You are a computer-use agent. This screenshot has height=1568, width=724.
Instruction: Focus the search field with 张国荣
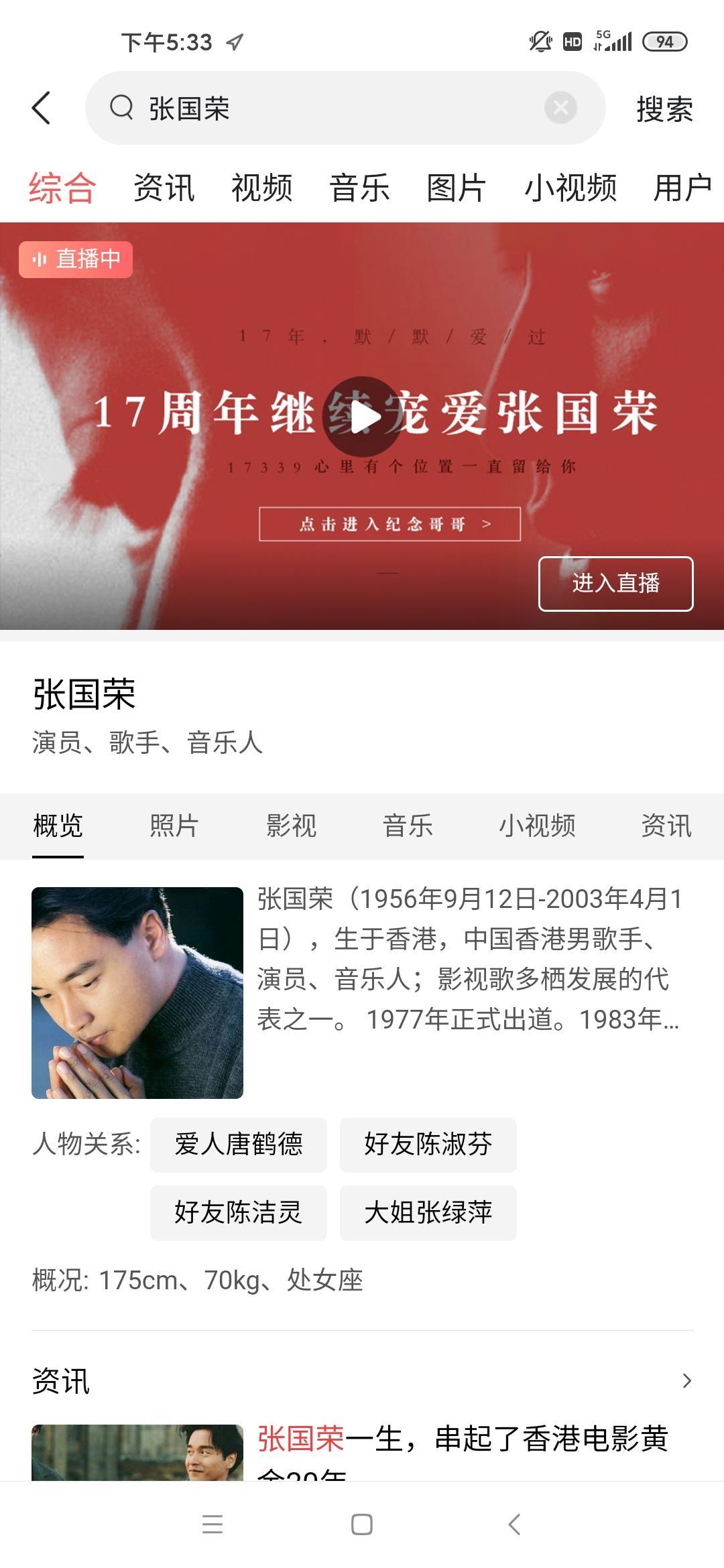tap(335, 108)
